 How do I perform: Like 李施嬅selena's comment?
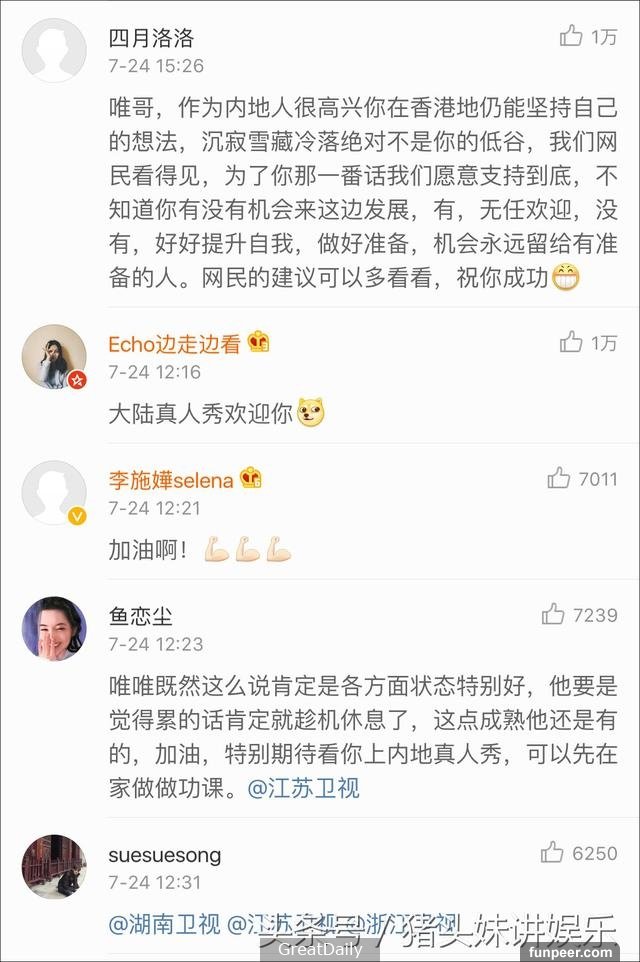559,479
